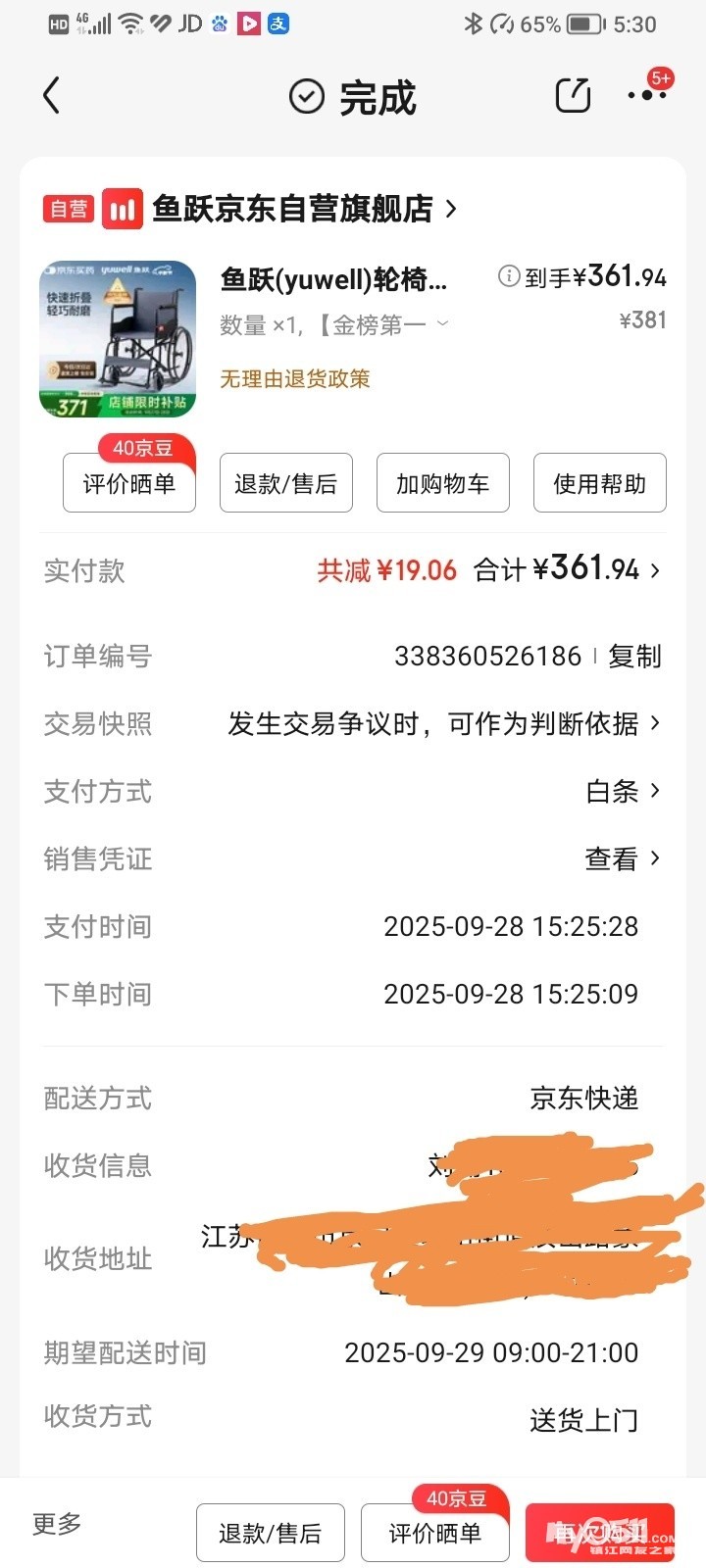View the 交易快照 transaction snapshot
The image size is (706, 1568).
443,724
